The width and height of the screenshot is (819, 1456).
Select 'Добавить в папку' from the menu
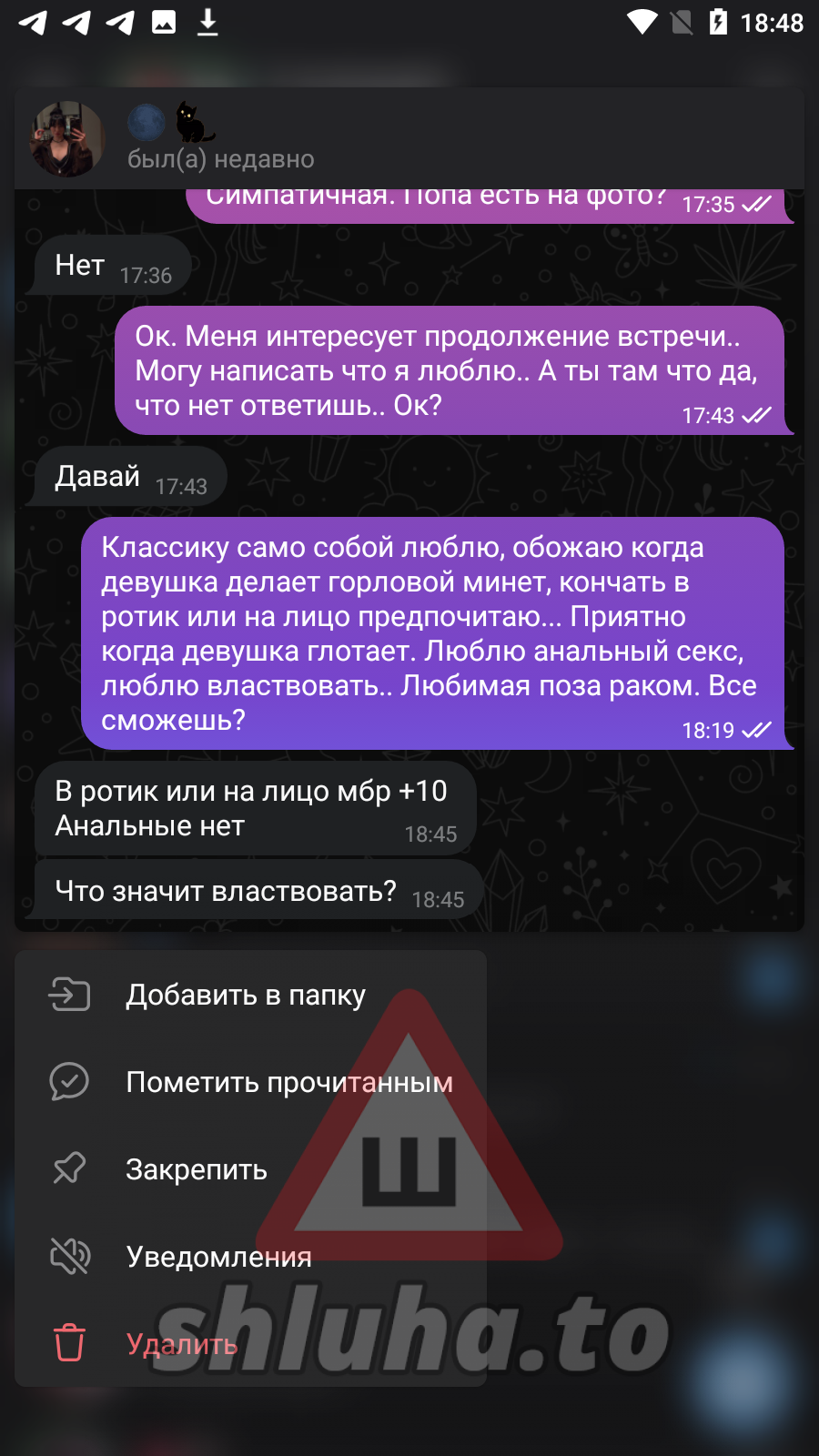click(x=246, y=995)
